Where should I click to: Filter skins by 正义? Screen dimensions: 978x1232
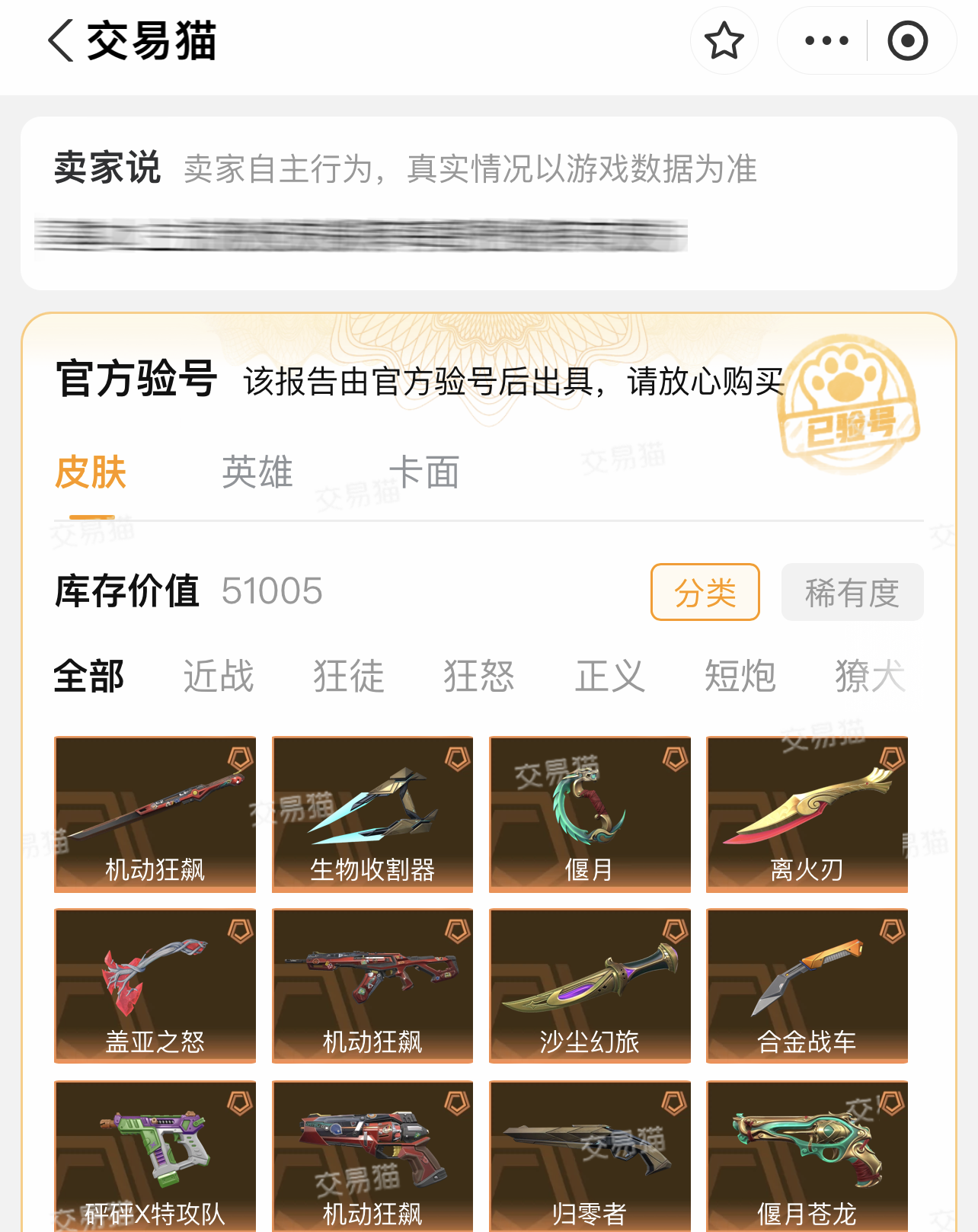click(609, 677)
